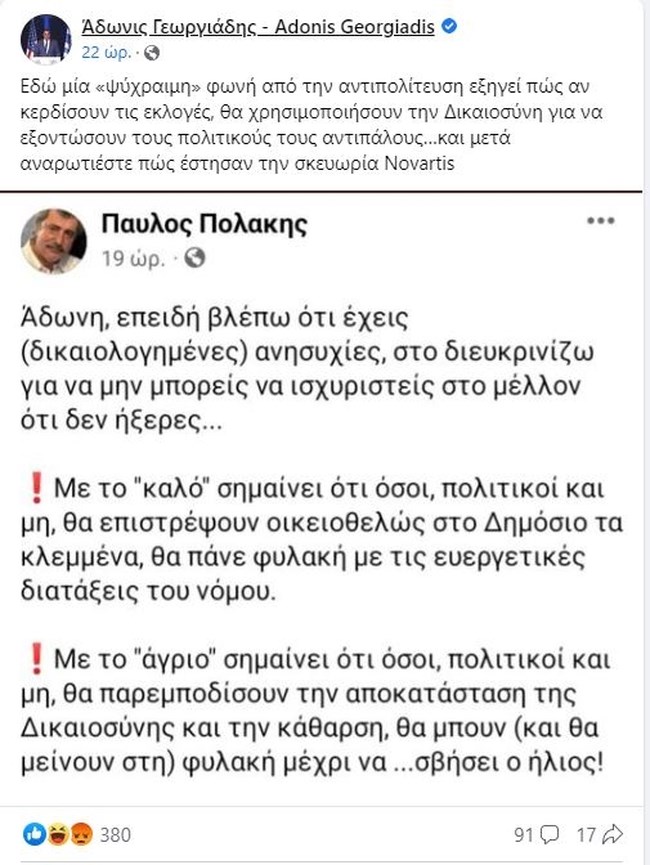Tap Adonis Georgiadis profile picture
The height and width of the screenshot is (865, 650).
point(43,40)
